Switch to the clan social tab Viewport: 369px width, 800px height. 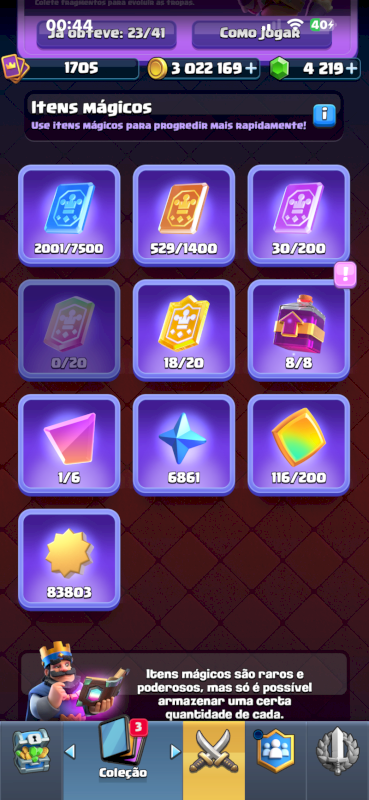276,752
